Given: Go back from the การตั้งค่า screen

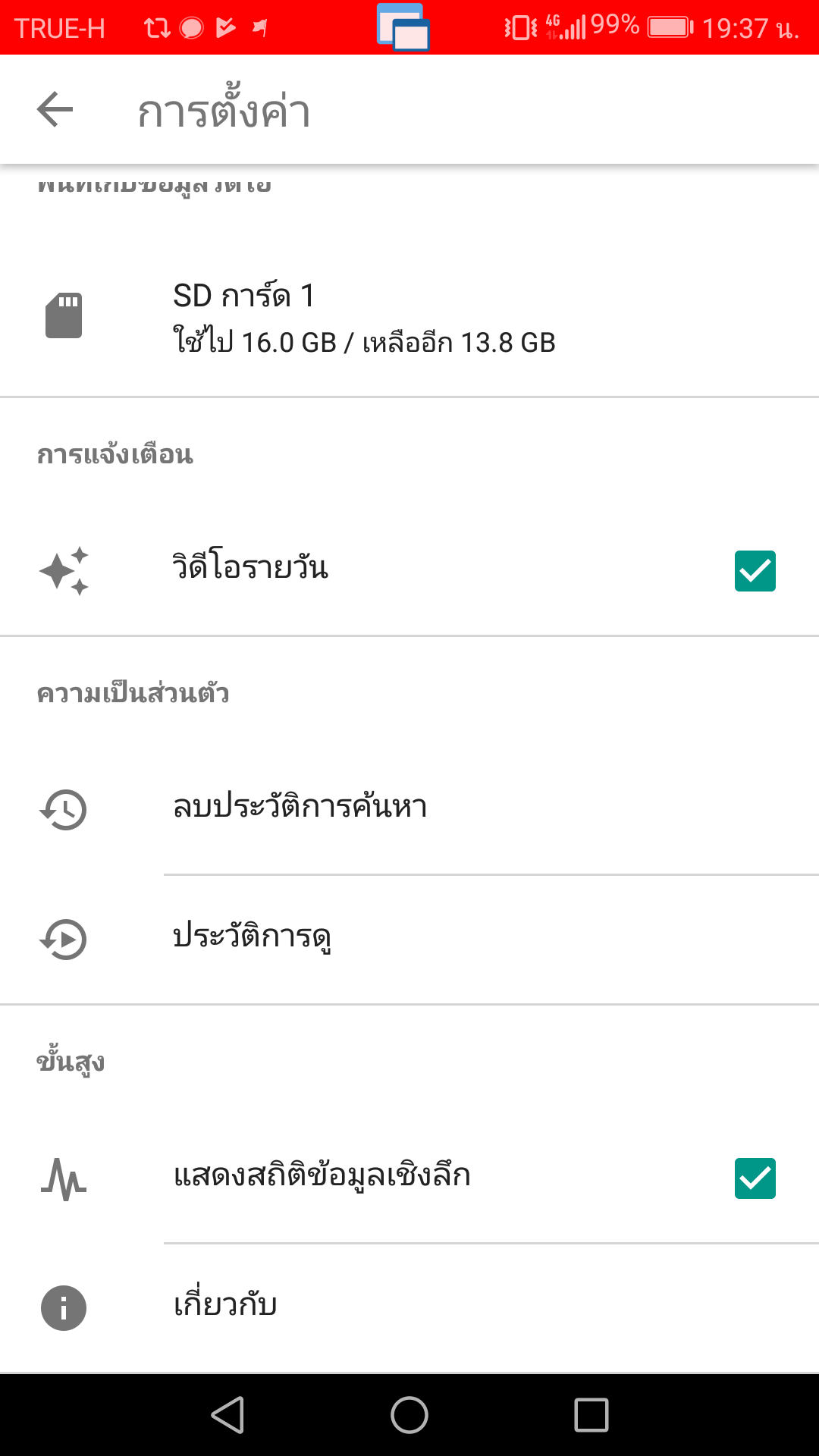Looking at the screenshot, I should coord(55,110).
